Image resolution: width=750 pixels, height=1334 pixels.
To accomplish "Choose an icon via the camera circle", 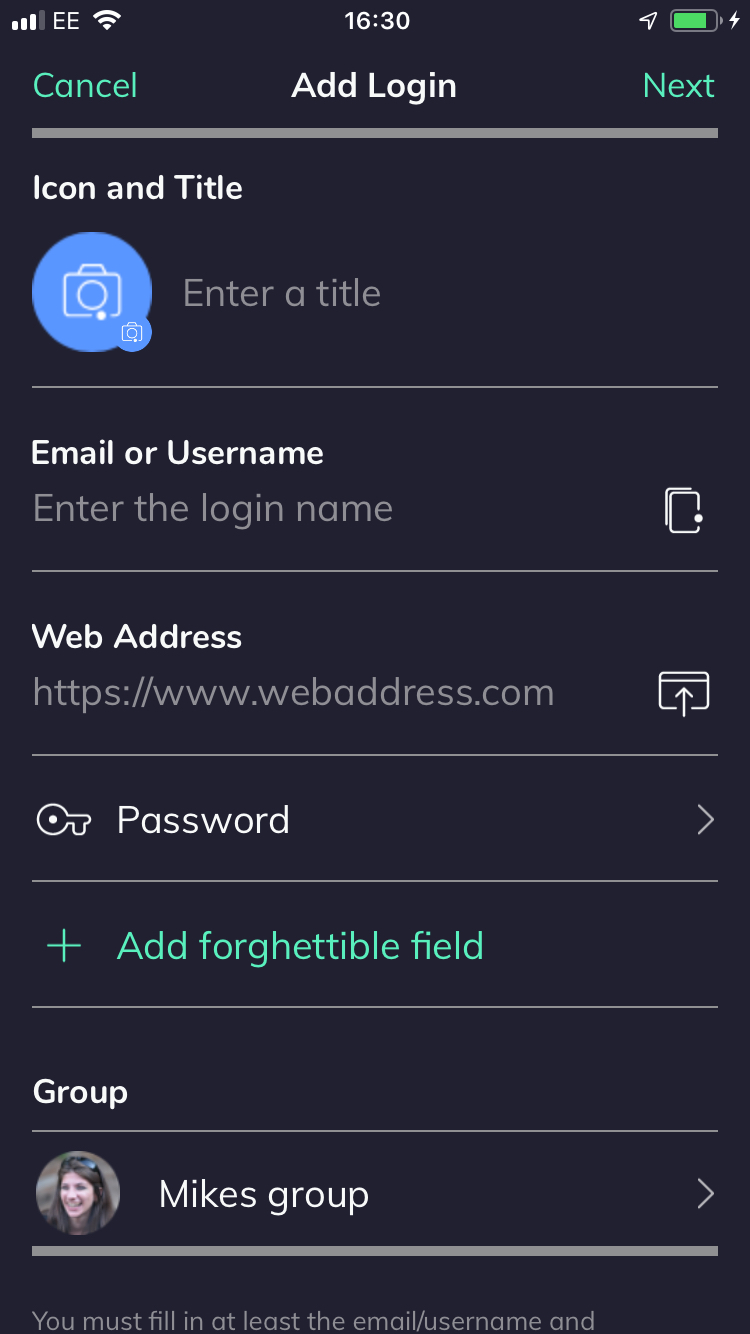I will pos(92,292).
